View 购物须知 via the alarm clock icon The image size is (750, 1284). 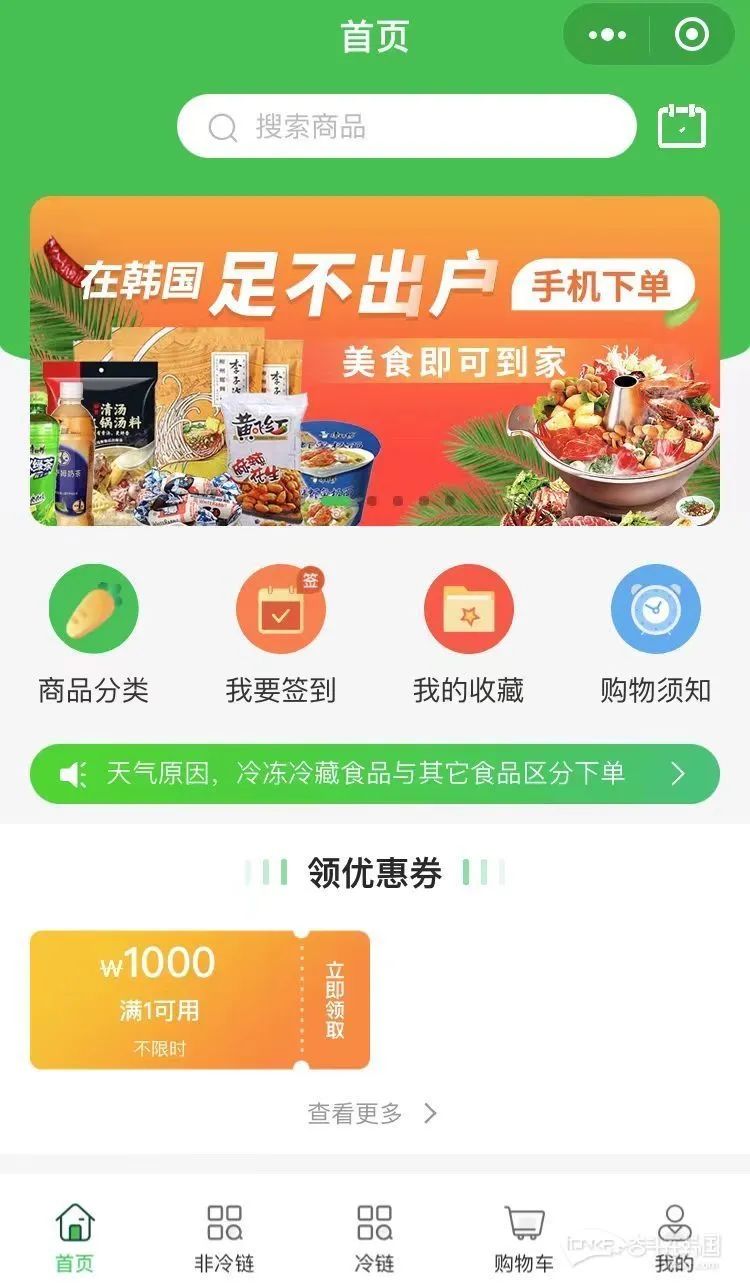(x=655, y=610)
